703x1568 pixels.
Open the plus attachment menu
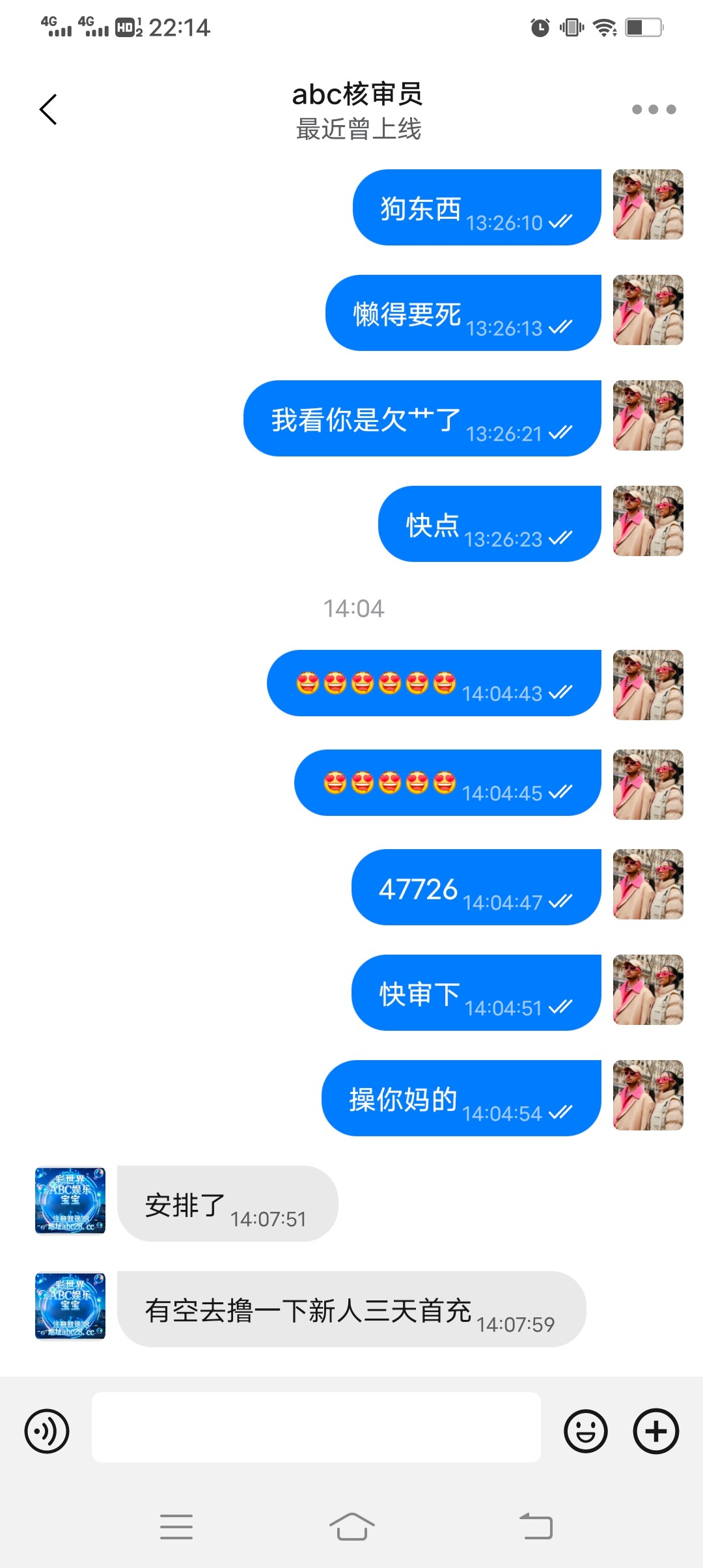click(x=655, y=1431)
